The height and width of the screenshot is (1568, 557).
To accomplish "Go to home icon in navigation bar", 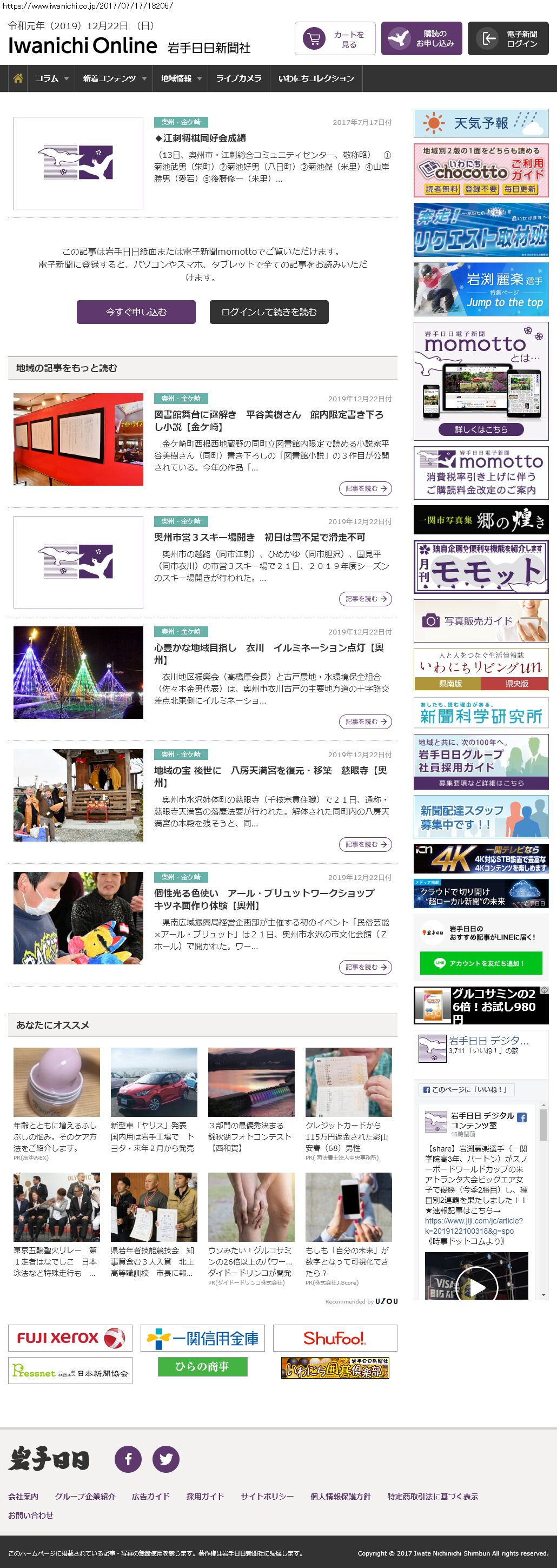I will (18, 78).
